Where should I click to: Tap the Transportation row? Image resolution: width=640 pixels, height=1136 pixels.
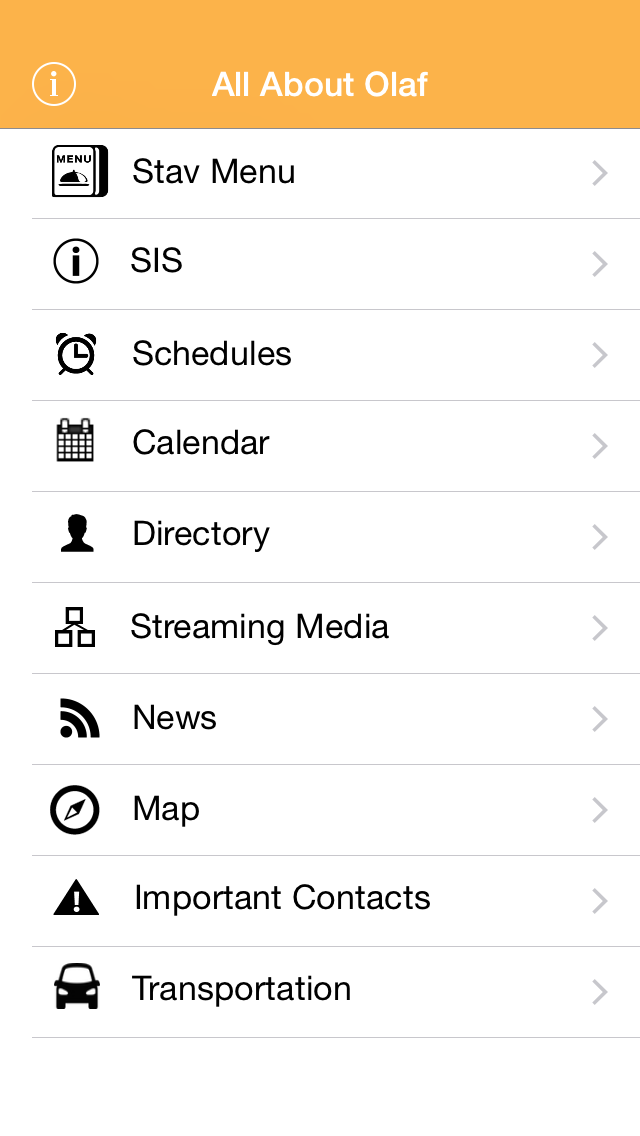pyautogui.click(x=320, y=991)
